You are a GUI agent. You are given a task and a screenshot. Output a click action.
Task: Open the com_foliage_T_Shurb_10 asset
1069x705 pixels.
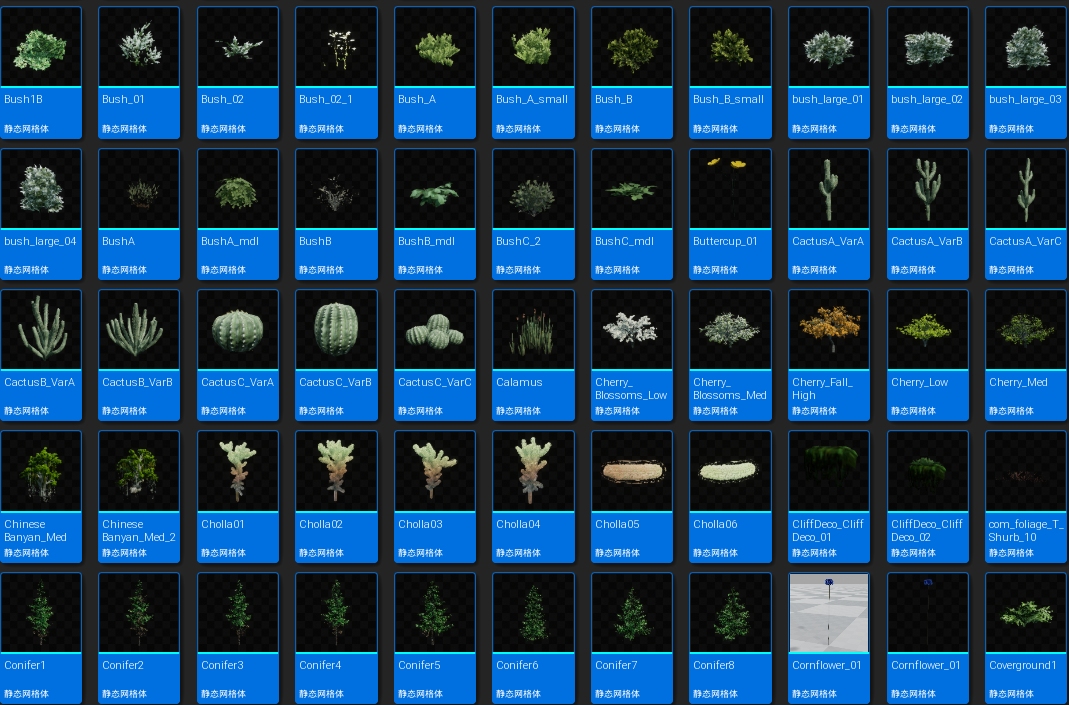click(x=1026, y=472)
